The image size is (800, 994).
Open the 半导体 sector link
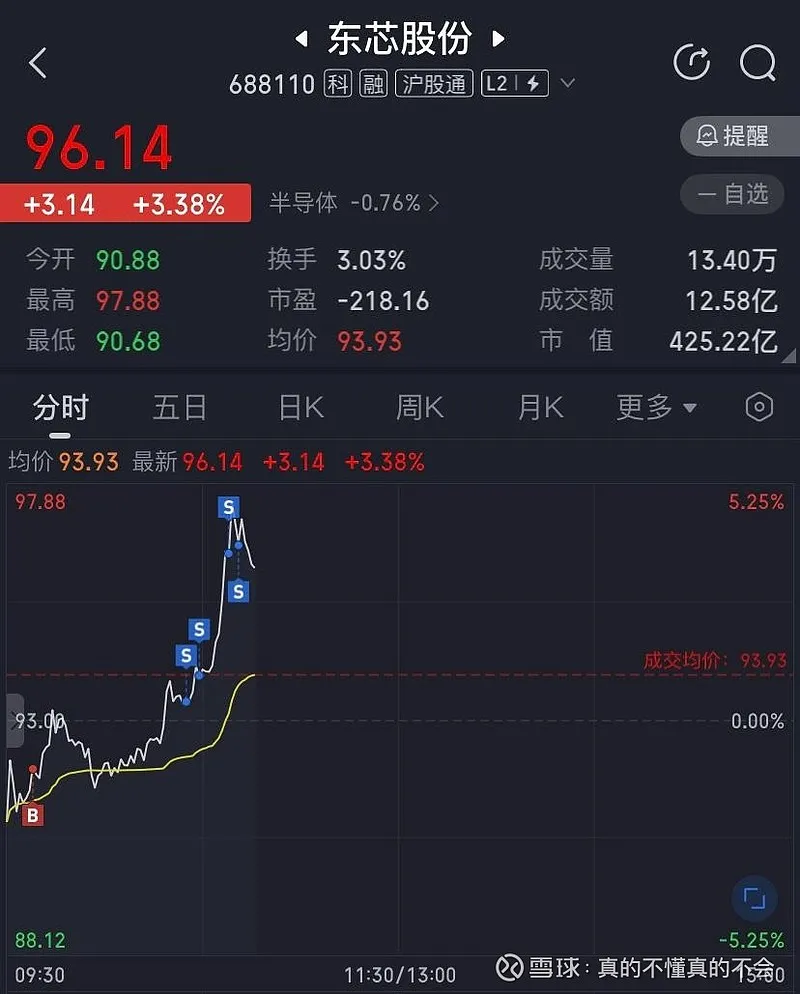[354, 203]
